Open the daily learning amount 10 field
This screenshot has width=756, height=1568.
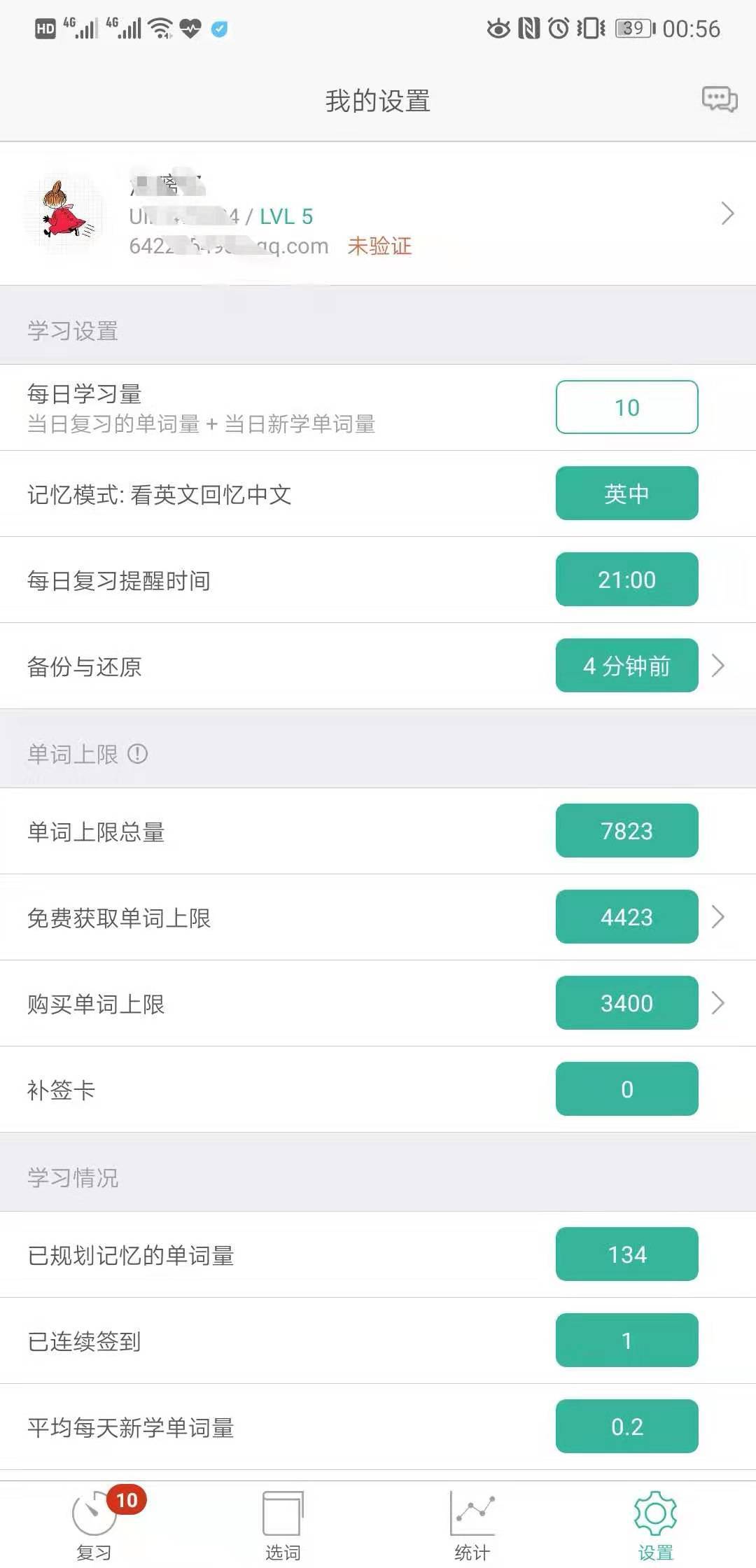click(x=626, y=407)
